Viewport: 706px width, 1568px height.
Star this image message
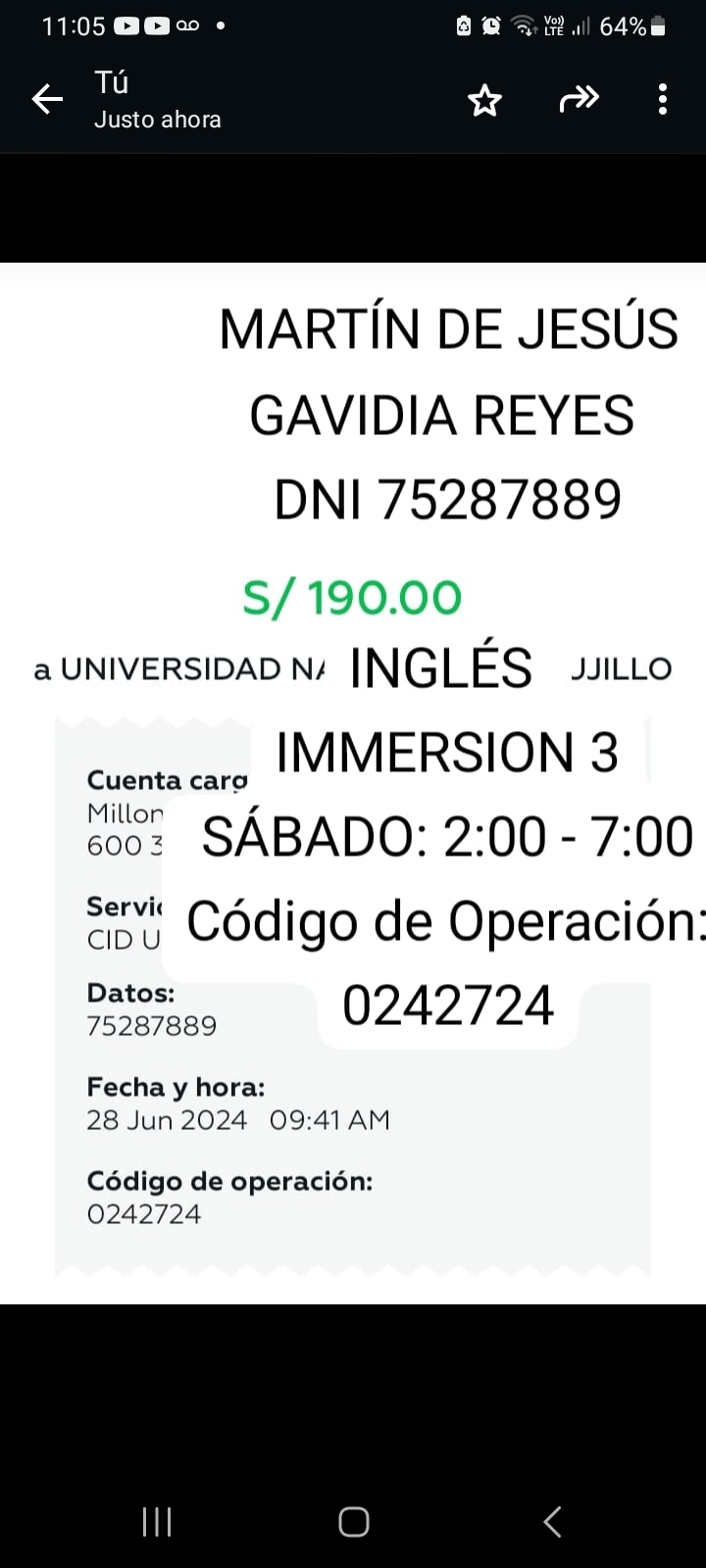[x=484, y=99]
